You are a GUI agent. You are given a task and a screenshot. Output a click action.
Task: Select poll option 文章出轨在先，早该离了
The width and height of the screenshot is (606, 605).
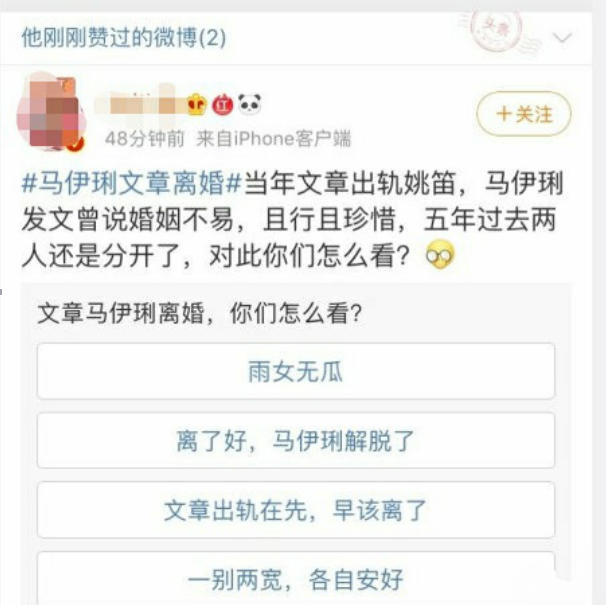pos(296,510)
